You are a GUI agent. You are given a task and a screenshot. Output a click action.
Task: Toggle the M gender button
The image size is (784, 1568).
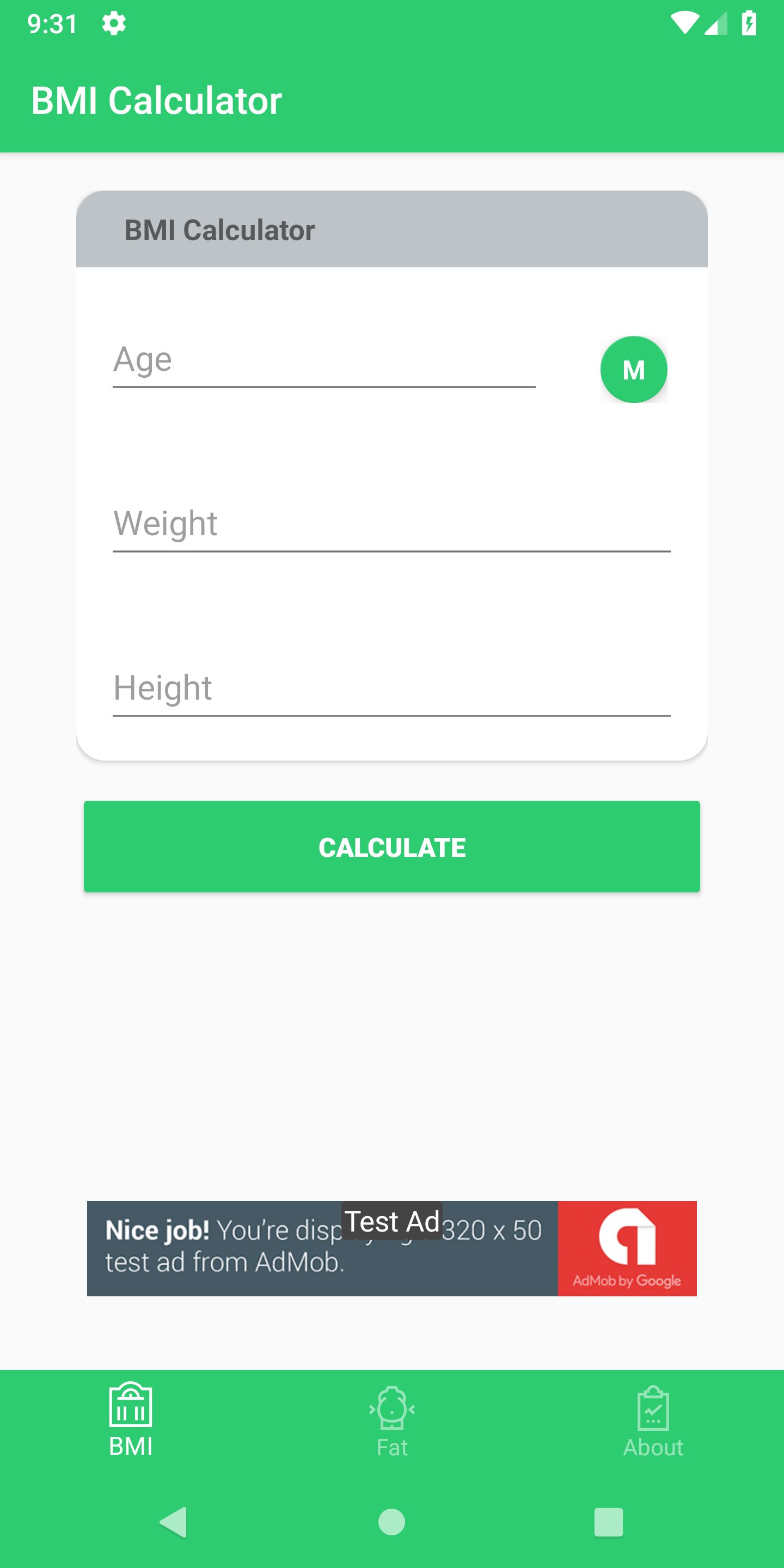pos(633,370)
